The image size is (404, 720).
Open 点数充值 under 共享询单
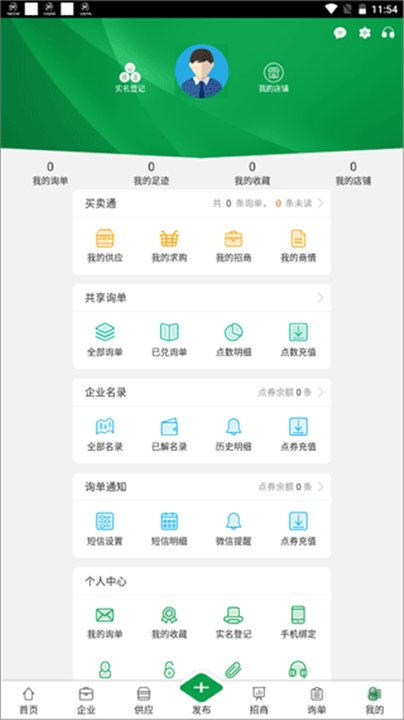[x=298, y=341]
